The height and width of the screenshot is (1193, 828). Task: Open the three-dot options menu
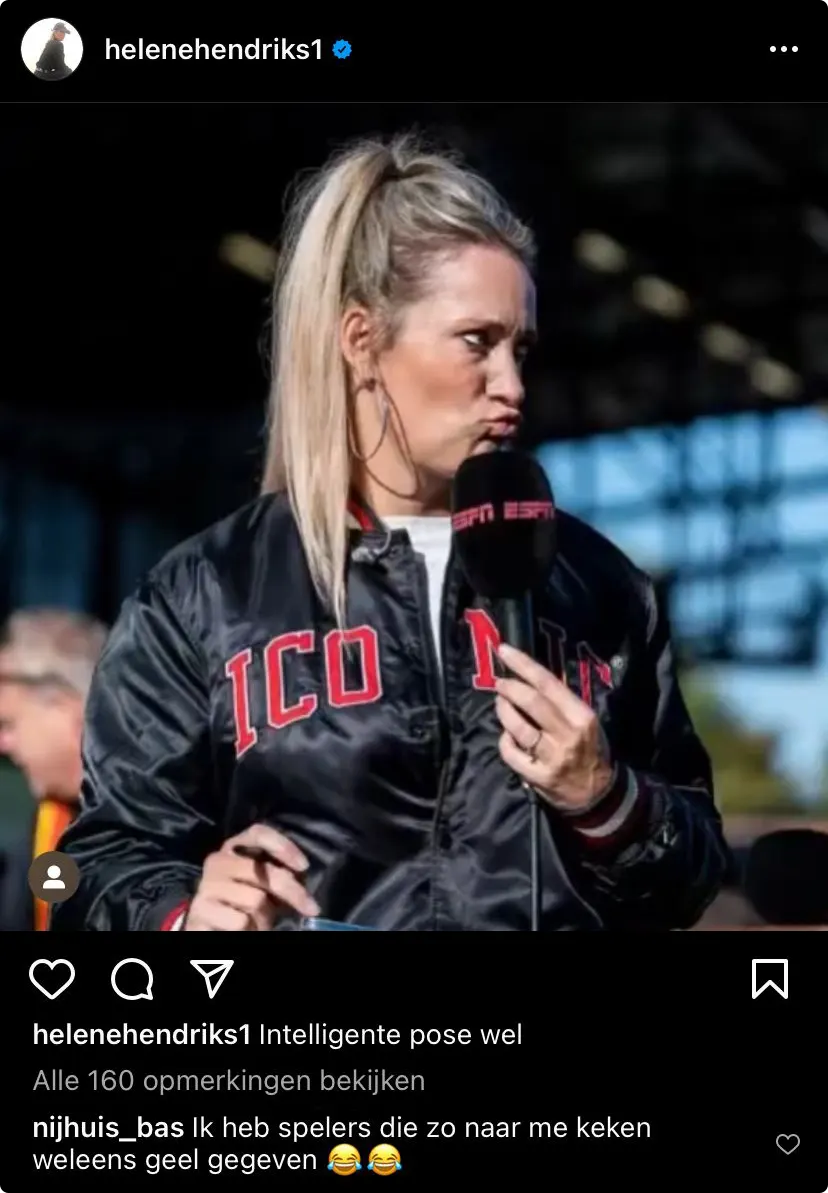click(x=783, y=50)
